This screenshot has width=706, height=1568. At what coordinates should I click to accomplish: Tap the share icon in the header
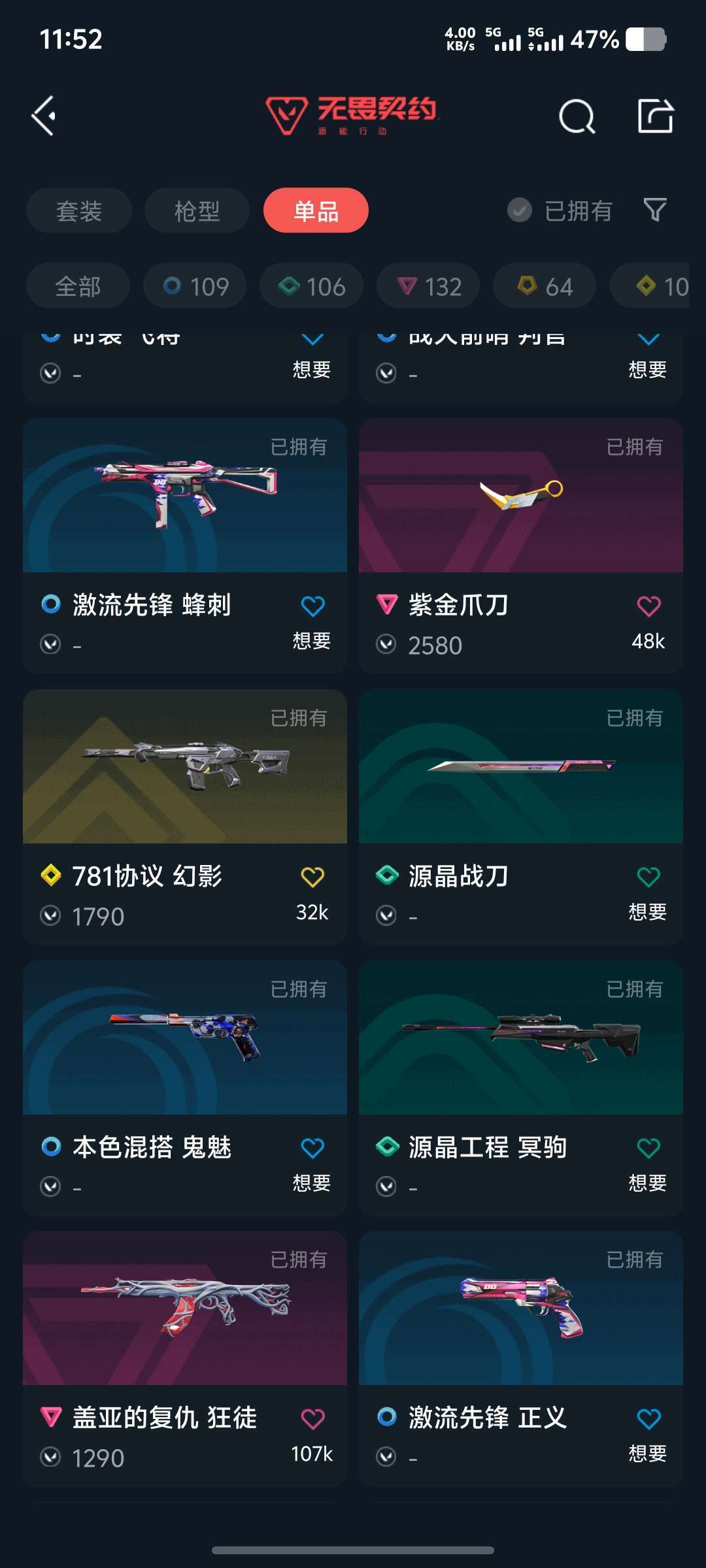(655, 116)
